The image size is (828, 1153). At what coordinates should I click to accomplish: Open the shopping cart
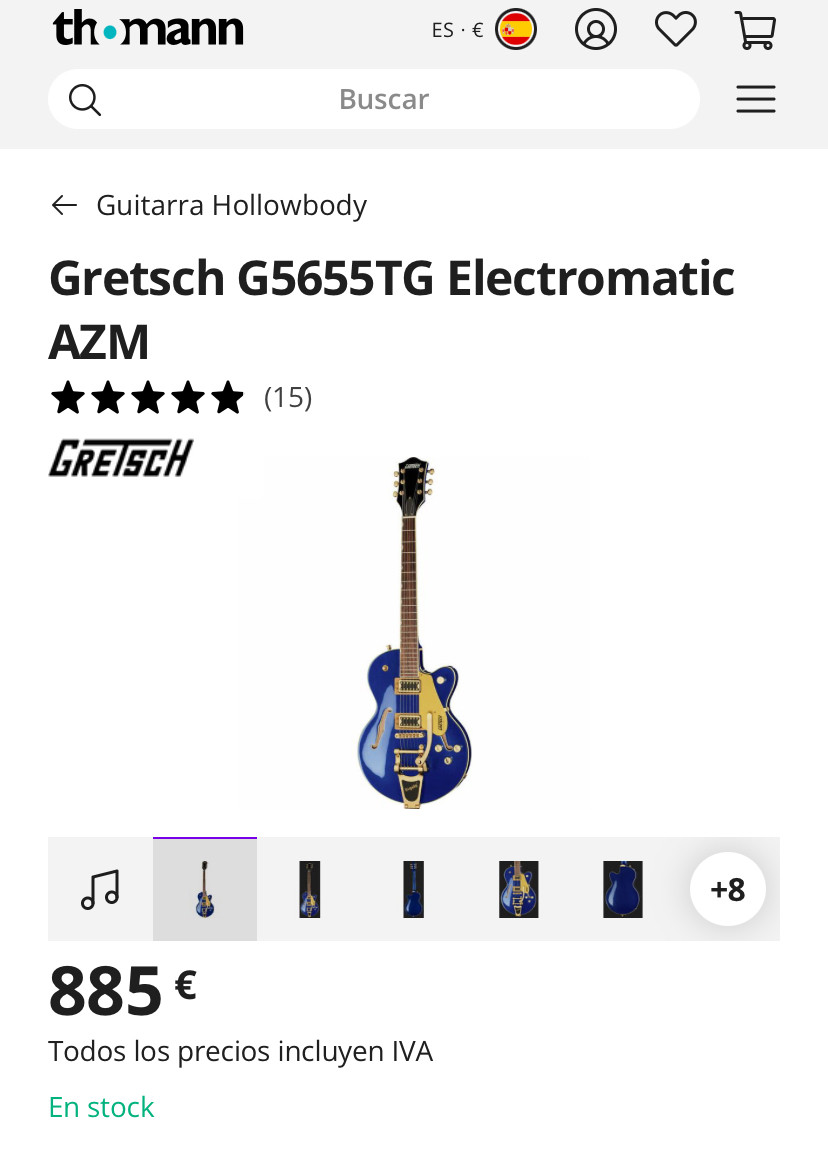click(x=755, y=30)
